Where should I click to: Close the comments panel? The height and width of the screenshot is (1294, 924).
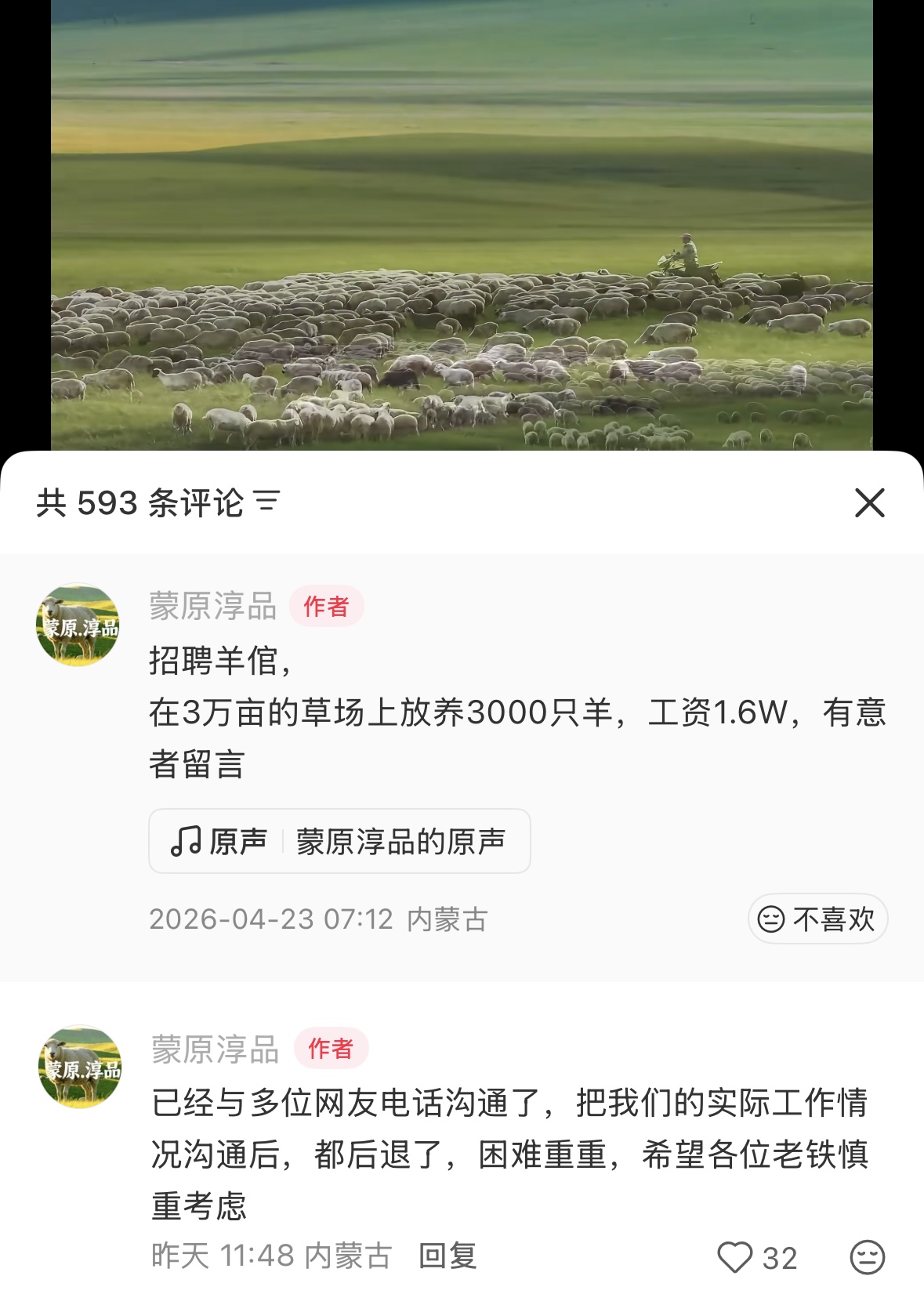869,502
